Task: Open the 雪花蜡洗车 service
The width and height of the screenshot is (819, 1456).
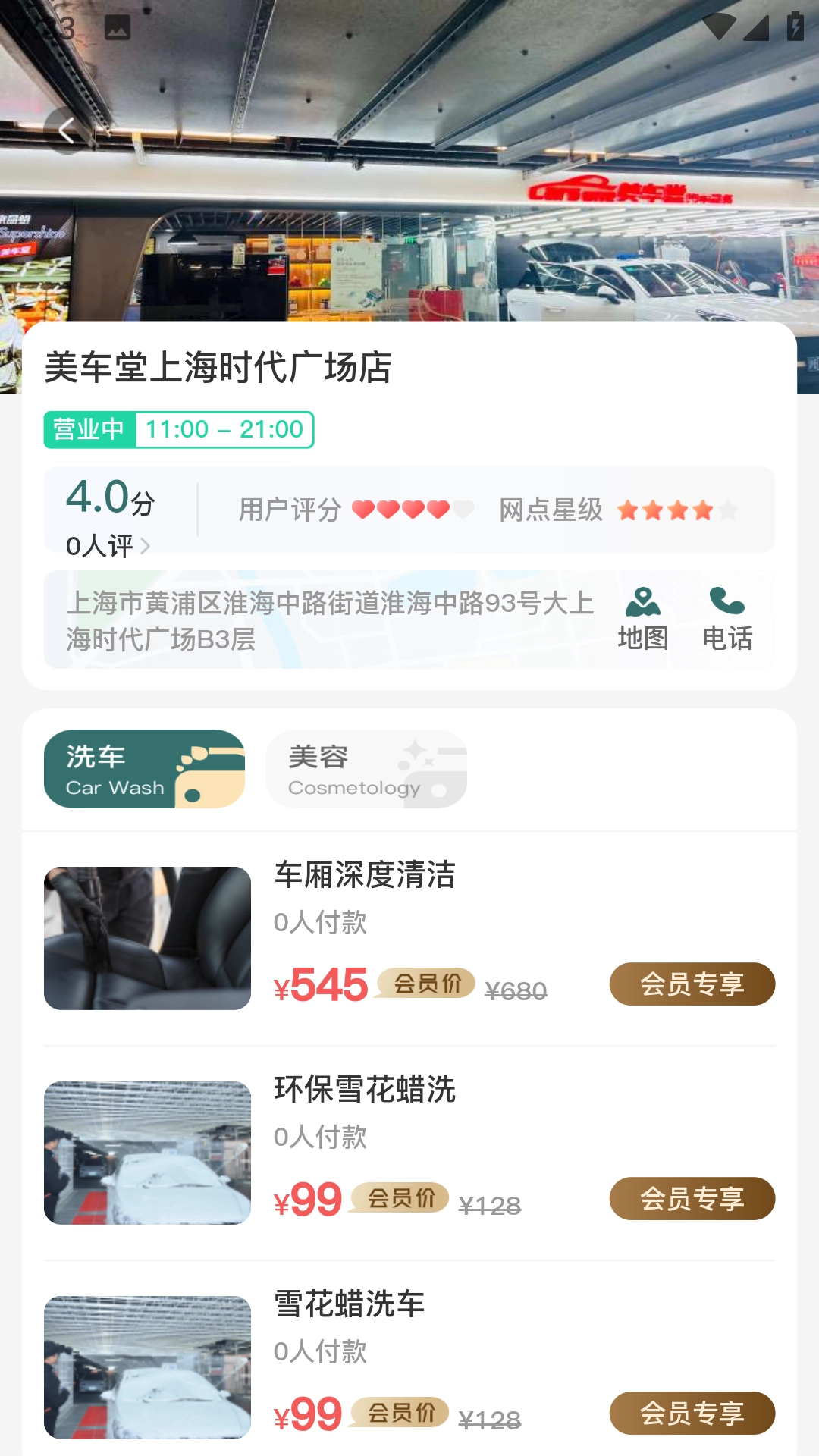Action: [350, 1304]
